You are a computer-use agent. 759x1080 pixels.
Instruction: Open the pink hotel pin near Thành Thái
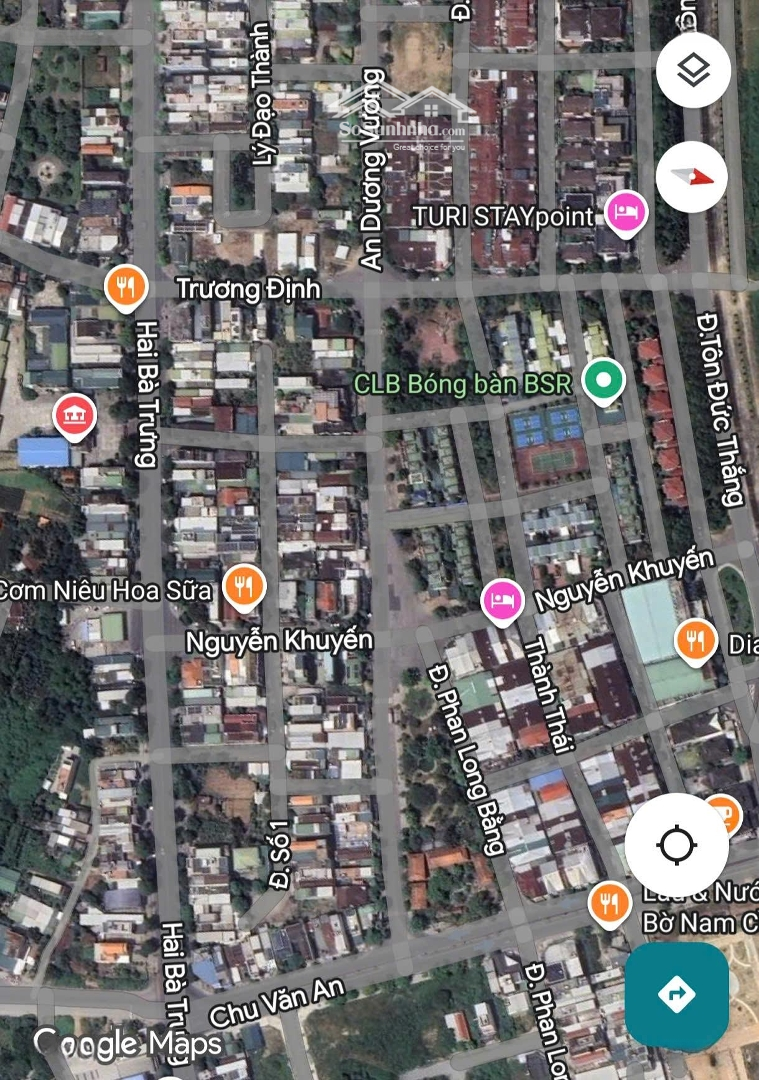pos(503,600)
